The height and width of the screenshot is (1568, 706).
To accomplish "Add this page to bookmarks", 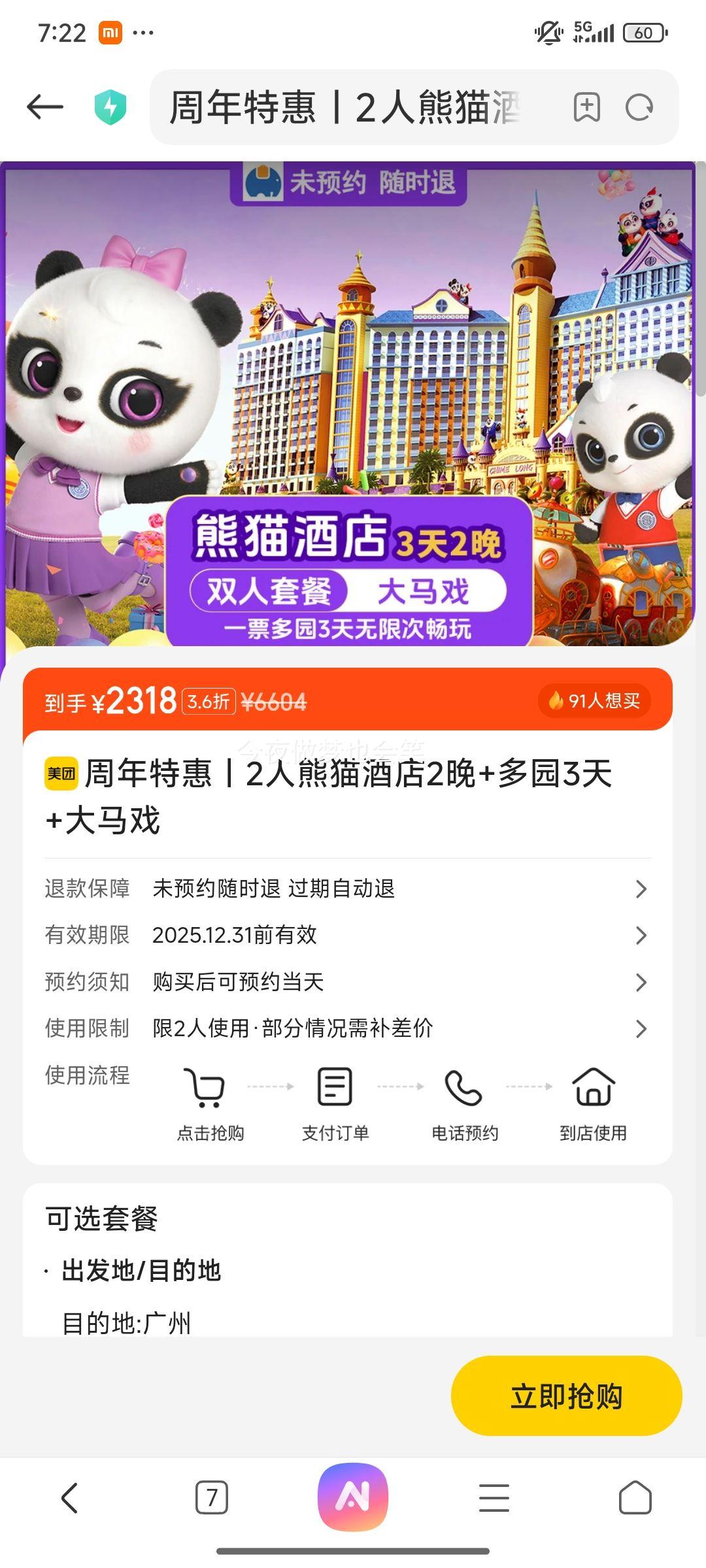I will [586, 107].
